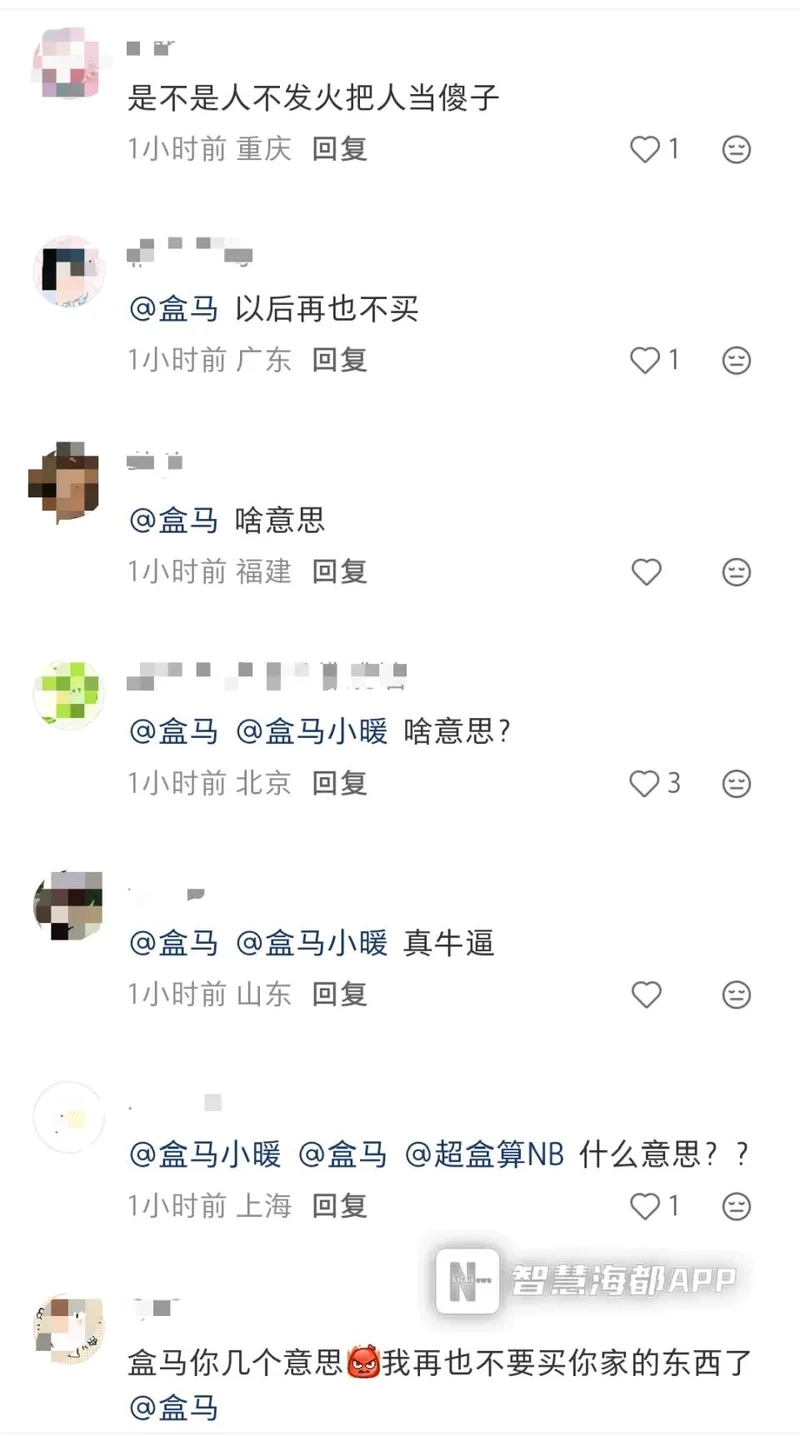Like the 福建 comment 啥意思
Image resolution: width=800 pixels, height=1436 pixels.
click(x=647, y=572)
